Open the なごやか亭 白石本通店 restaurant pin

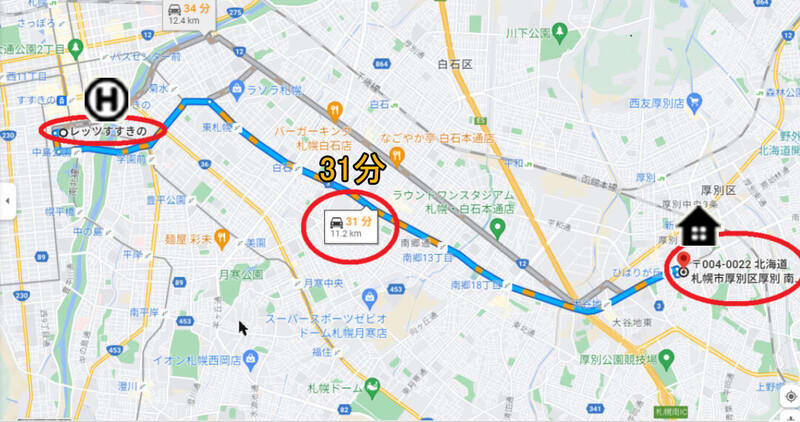[399, 155]
